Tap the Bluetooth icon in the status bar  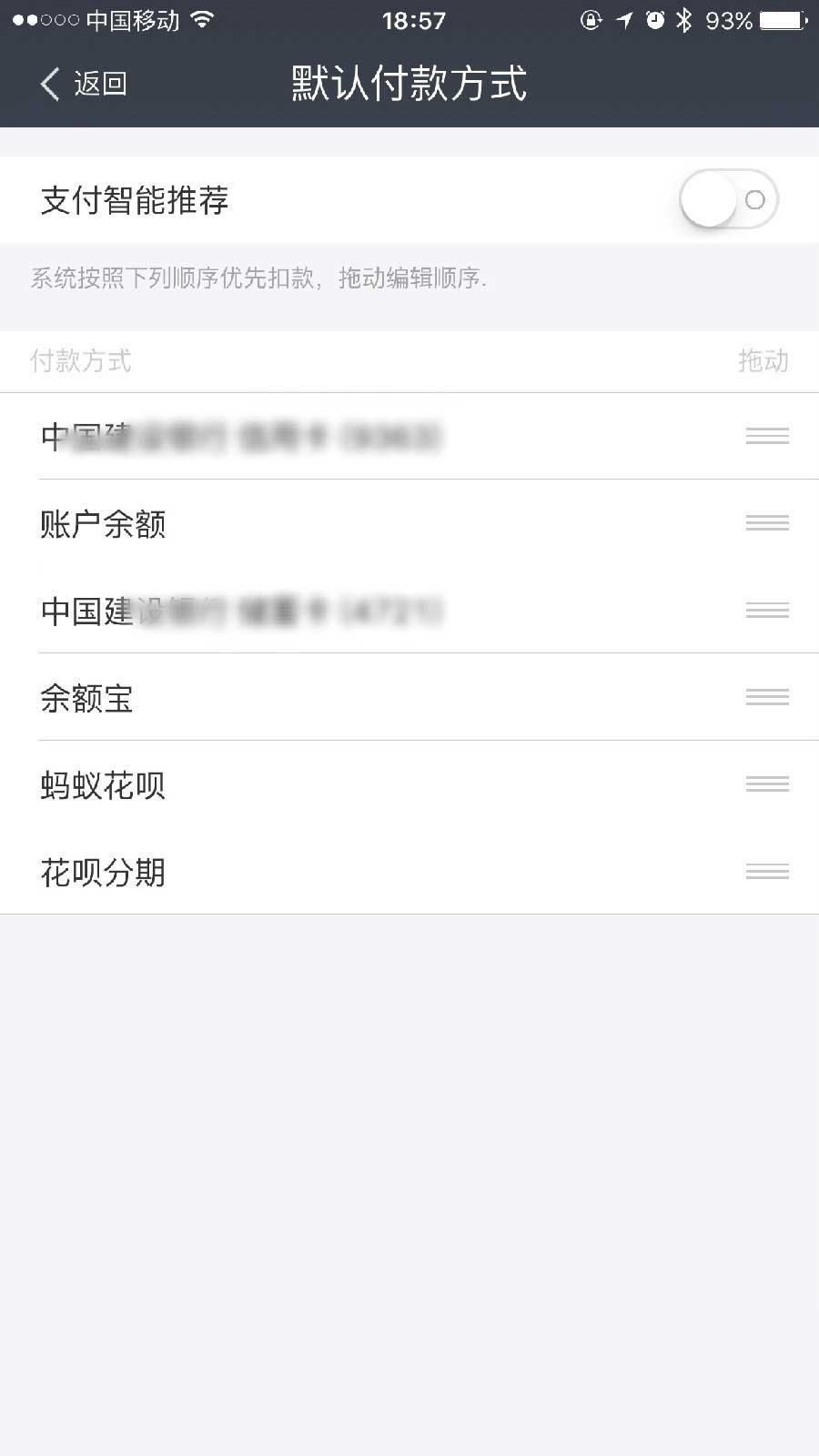[x=683, y=18]
